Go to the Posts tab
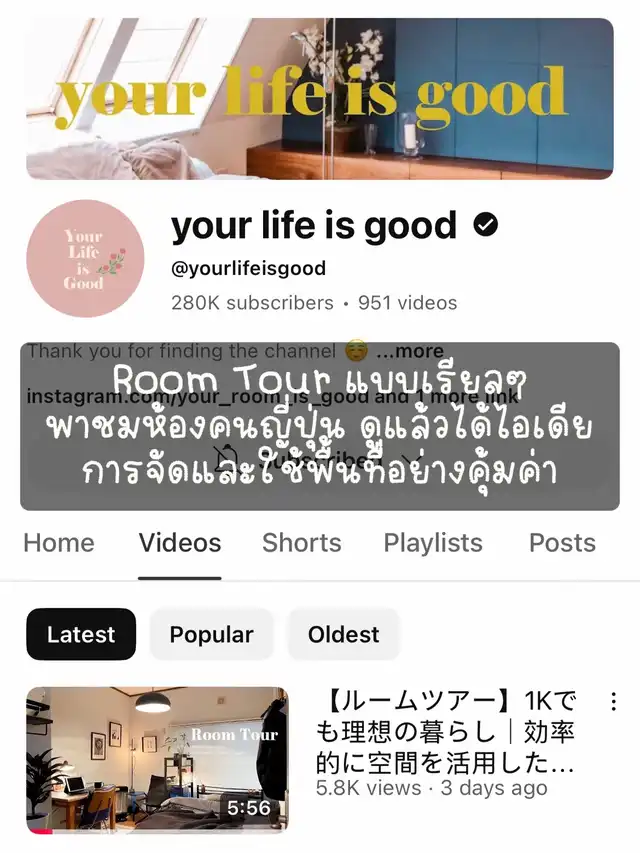Image resolution: width=640 pixels, height=853 pixels. tap(562, 543)
